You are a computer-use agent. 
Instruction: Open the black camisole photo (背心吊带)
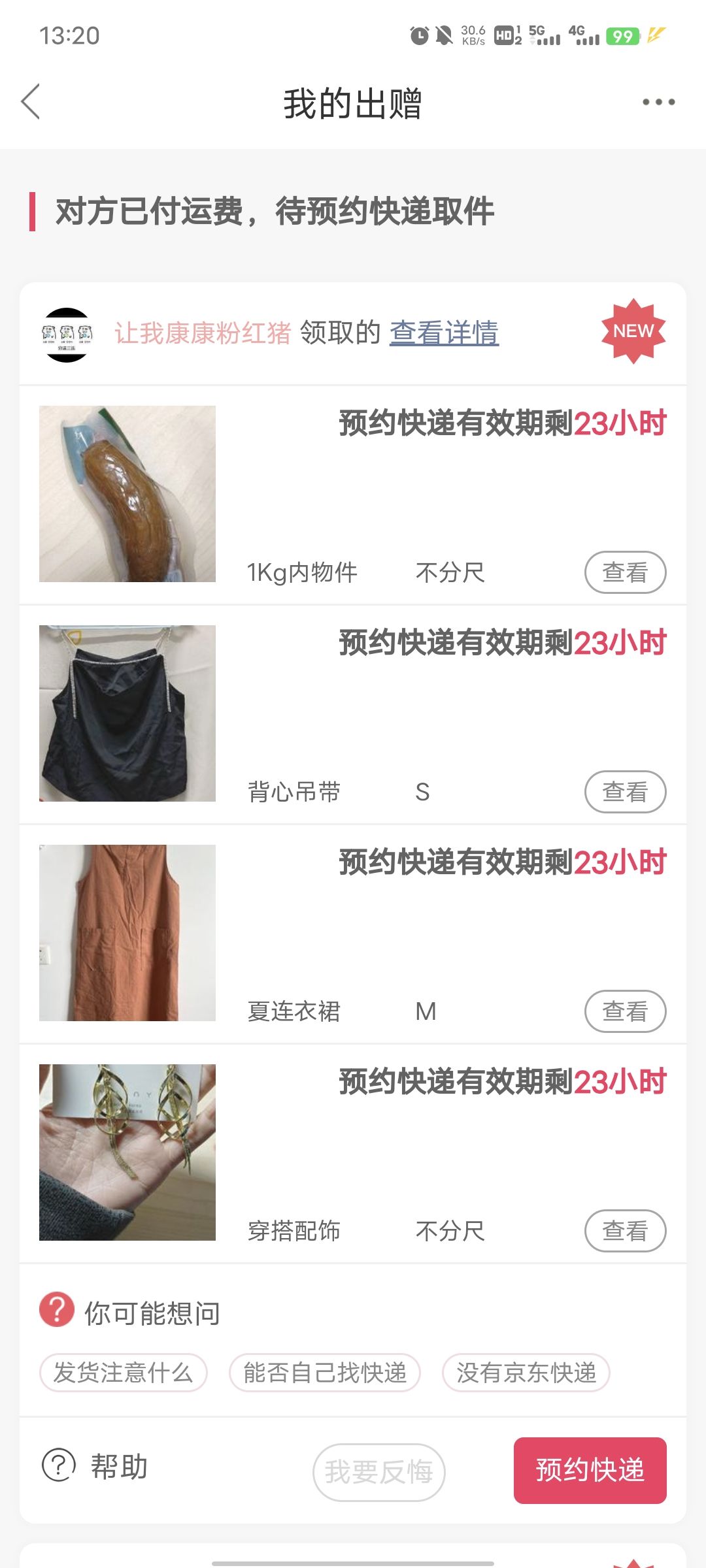pyautogui.click(x=127, y=713)
